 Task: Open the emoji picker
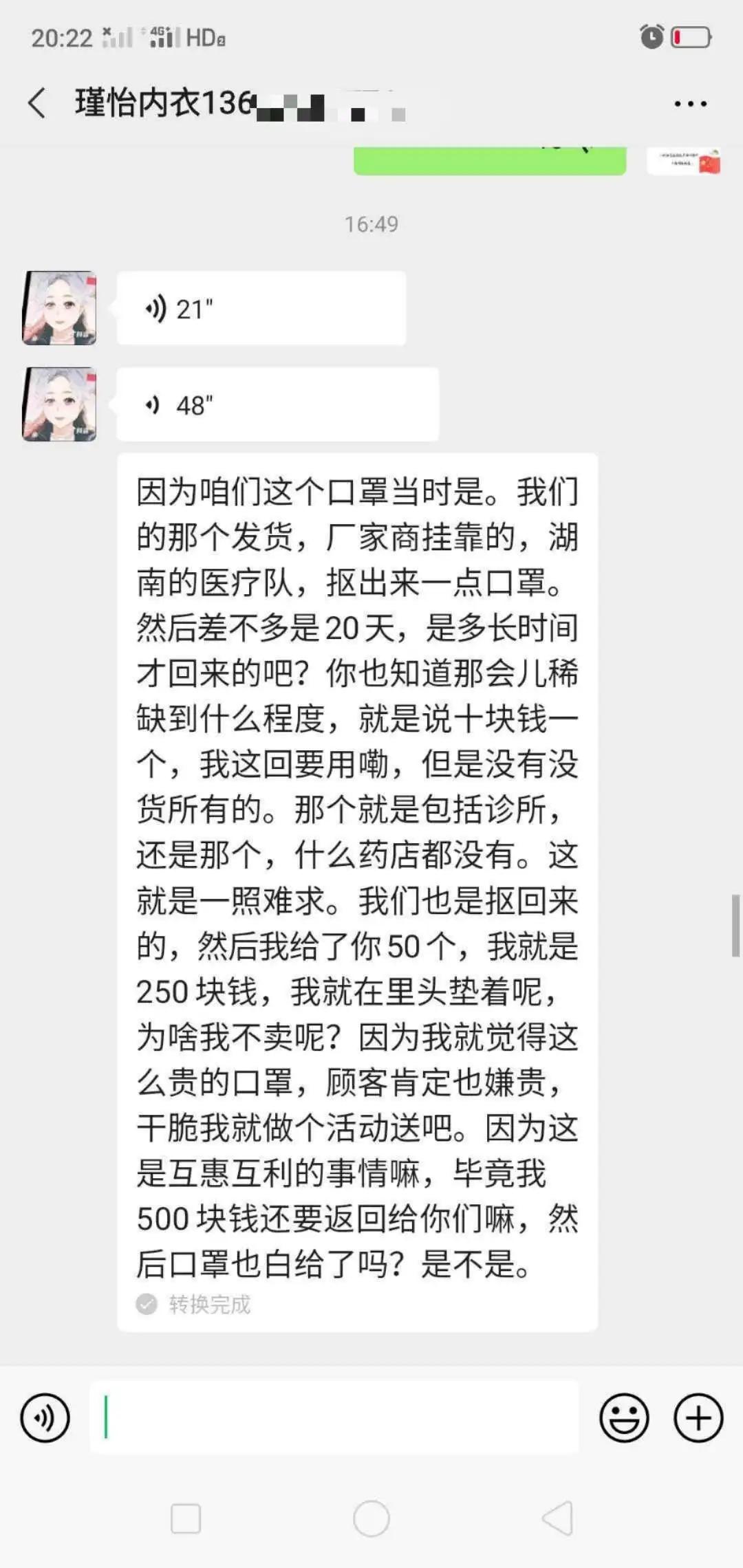click(624, 1418)
